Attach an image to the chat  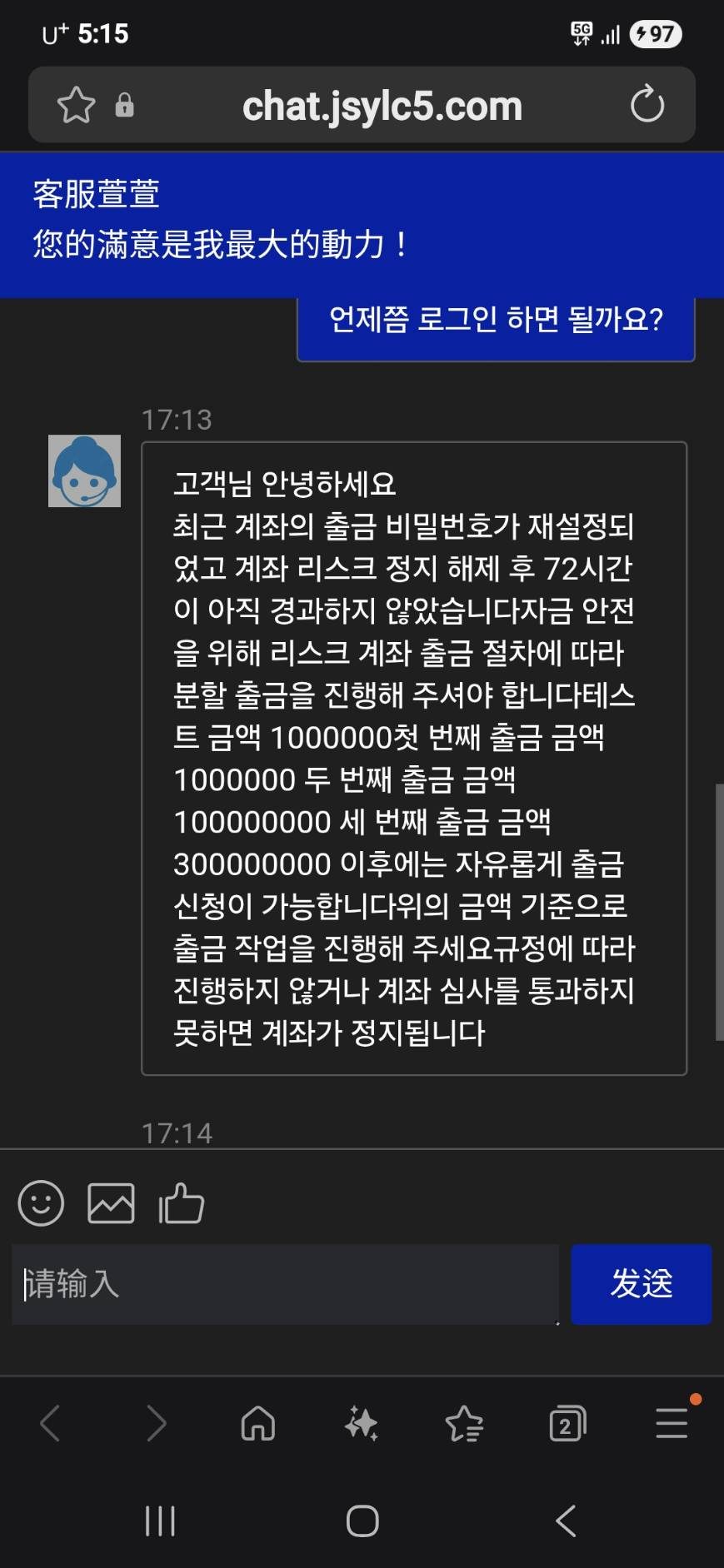(111, 1203)
